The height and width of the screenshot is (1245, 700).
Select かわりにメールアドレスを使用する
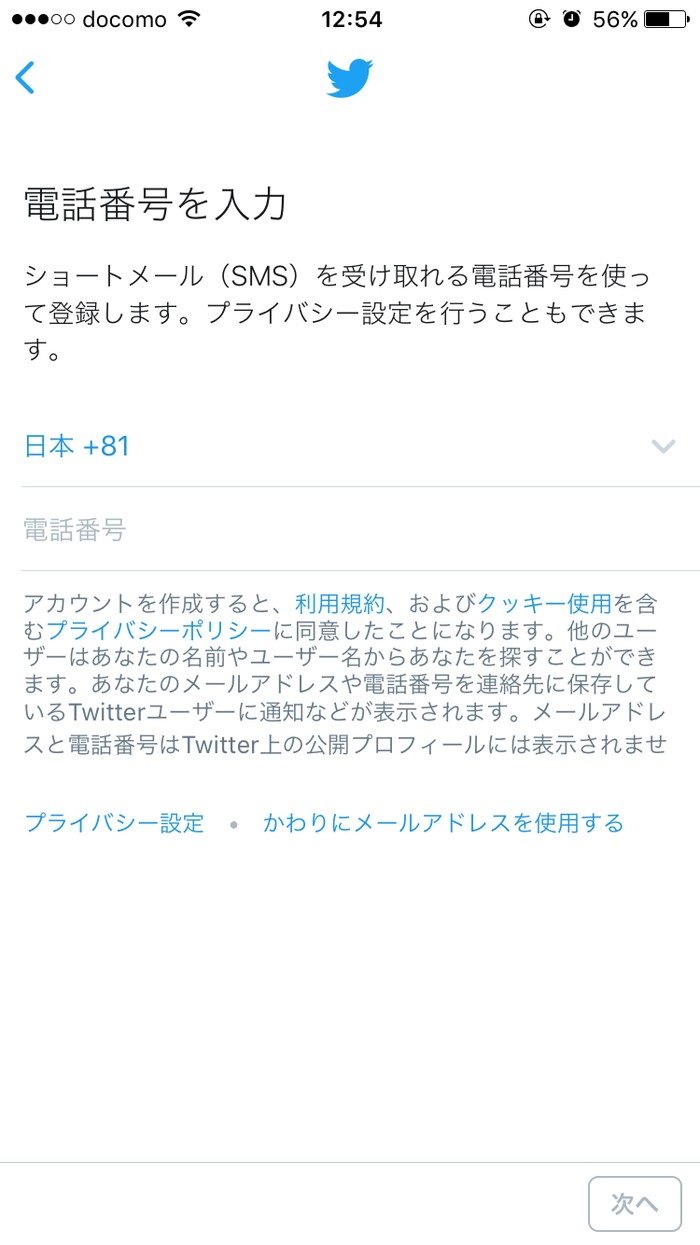(x=443, y=823)
